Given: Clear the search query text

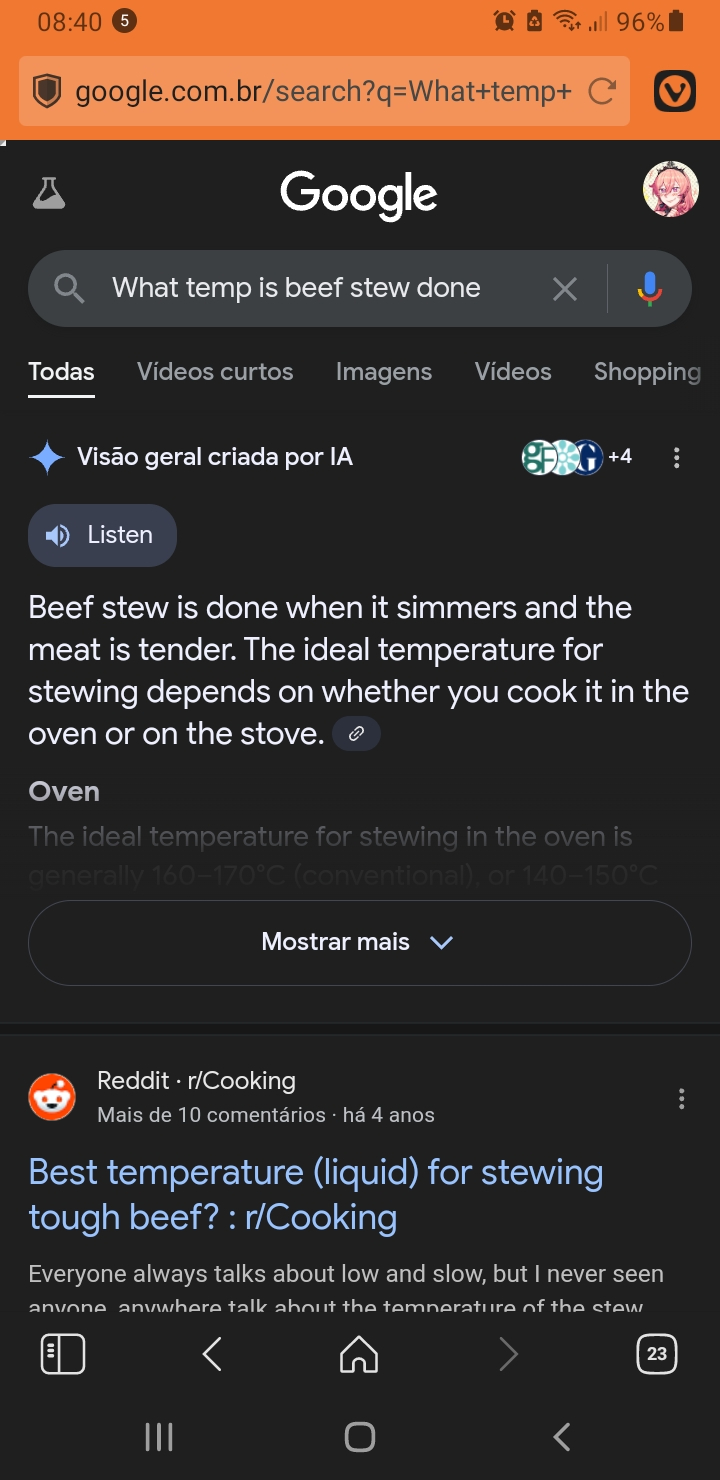Looking at the screenshot, I should pyautogui.click(x=565, y=289).
